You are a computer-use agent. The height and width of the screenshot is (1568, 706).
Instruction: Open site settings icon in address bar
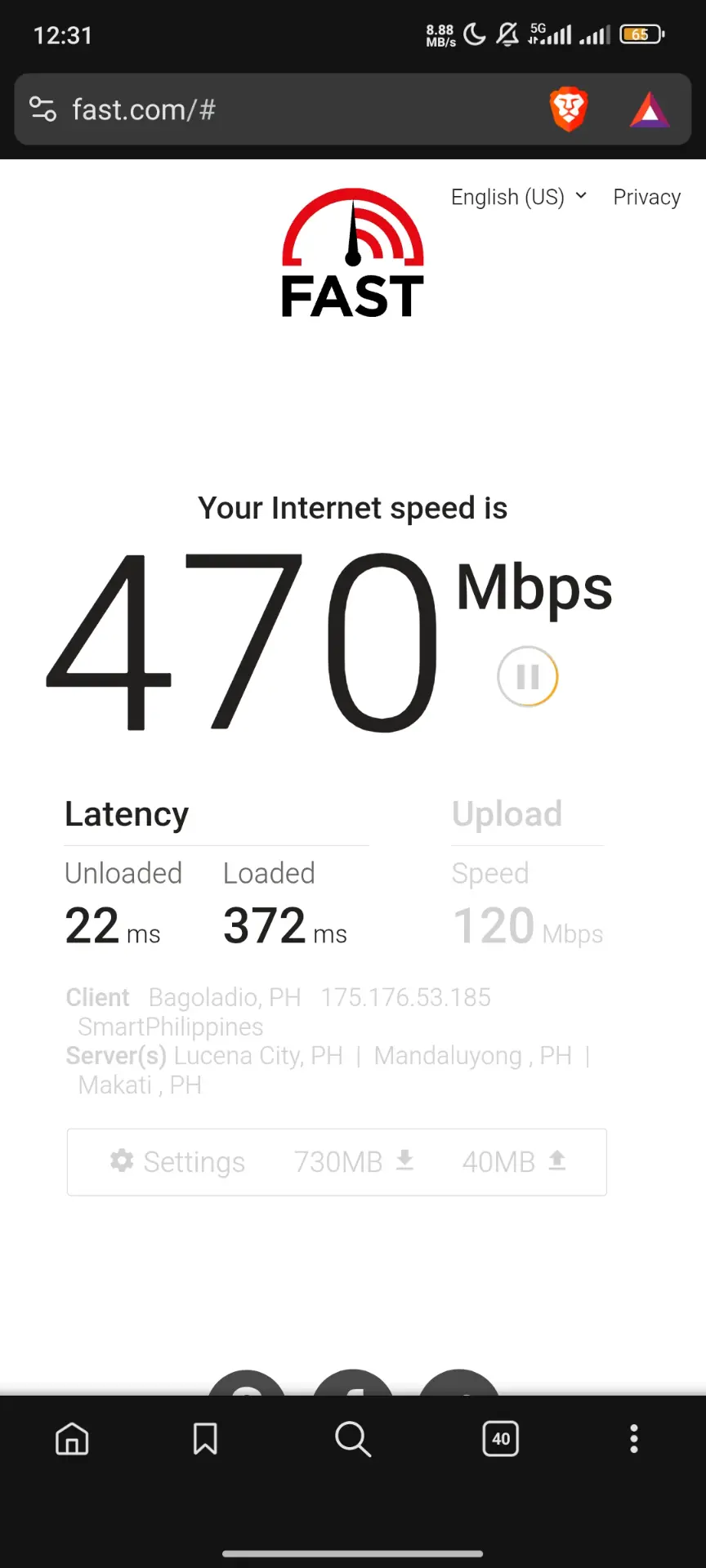point(42,109)
